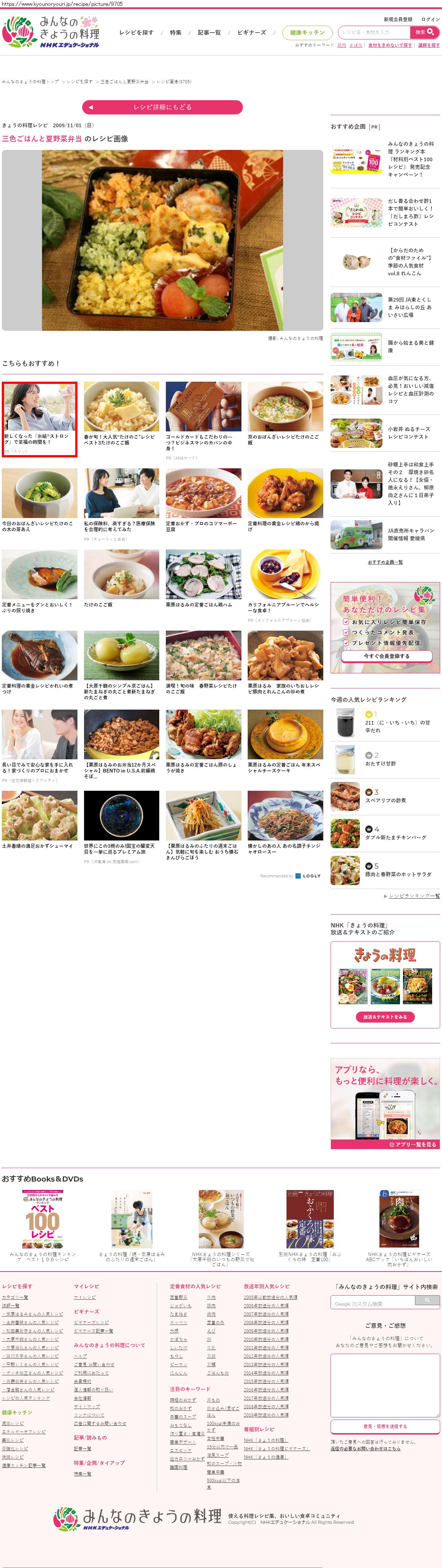This screenshot has height=1568, width=442.
Task: Open the 健康キッチン button
Action: [307, 33]
